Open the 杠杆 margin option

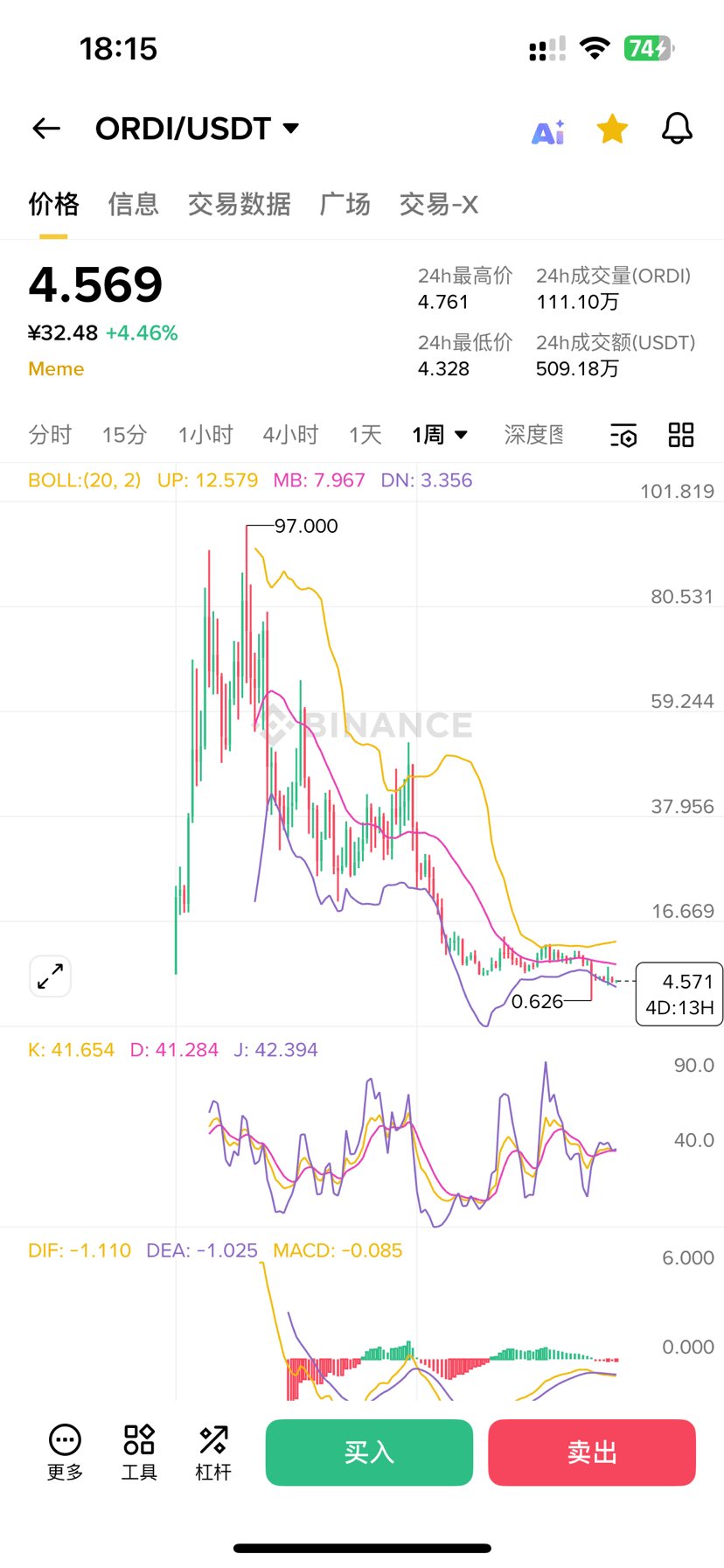coord(213,1452)
